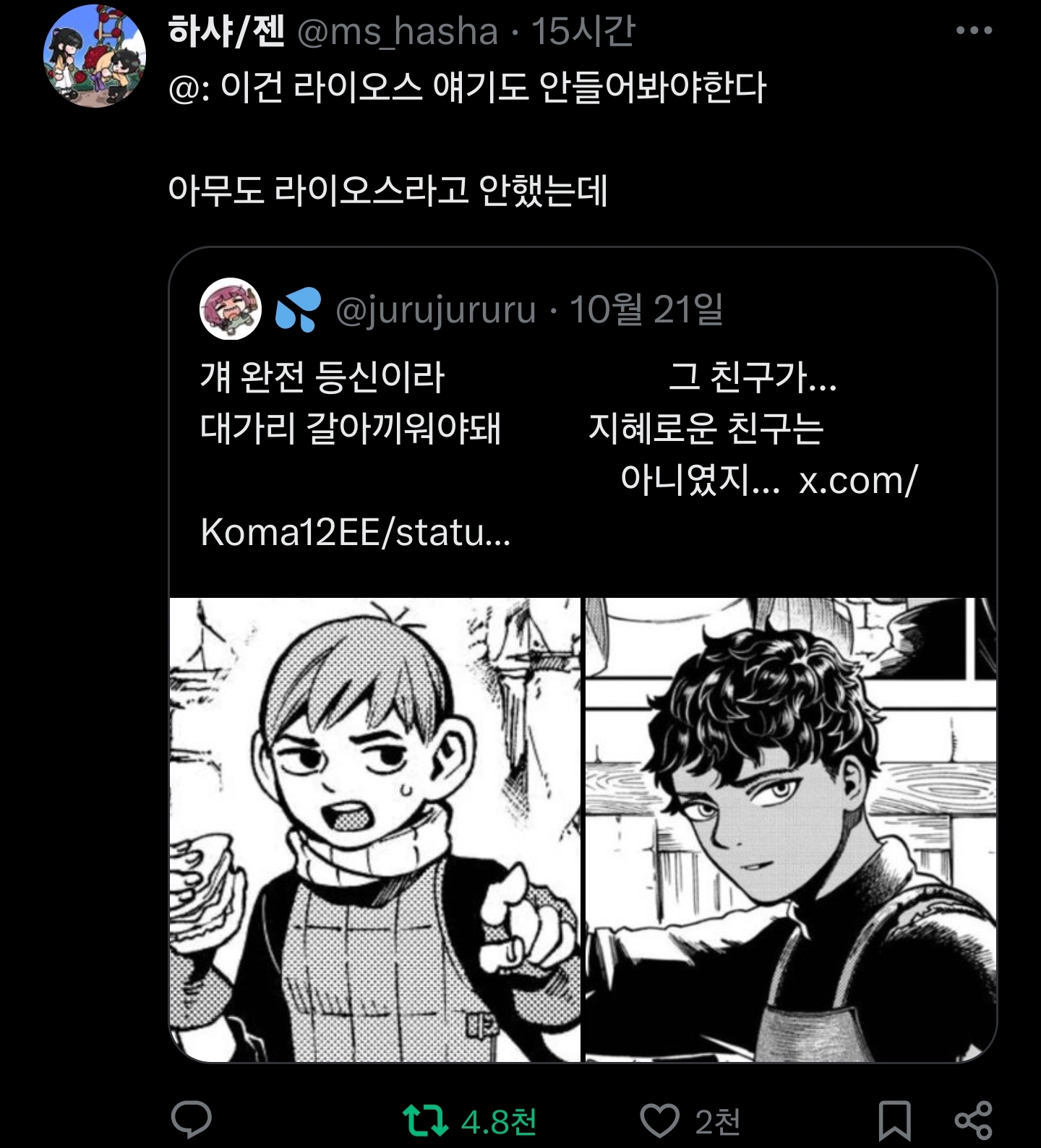View the right manga image of the curly-haired character

point(790,829)
